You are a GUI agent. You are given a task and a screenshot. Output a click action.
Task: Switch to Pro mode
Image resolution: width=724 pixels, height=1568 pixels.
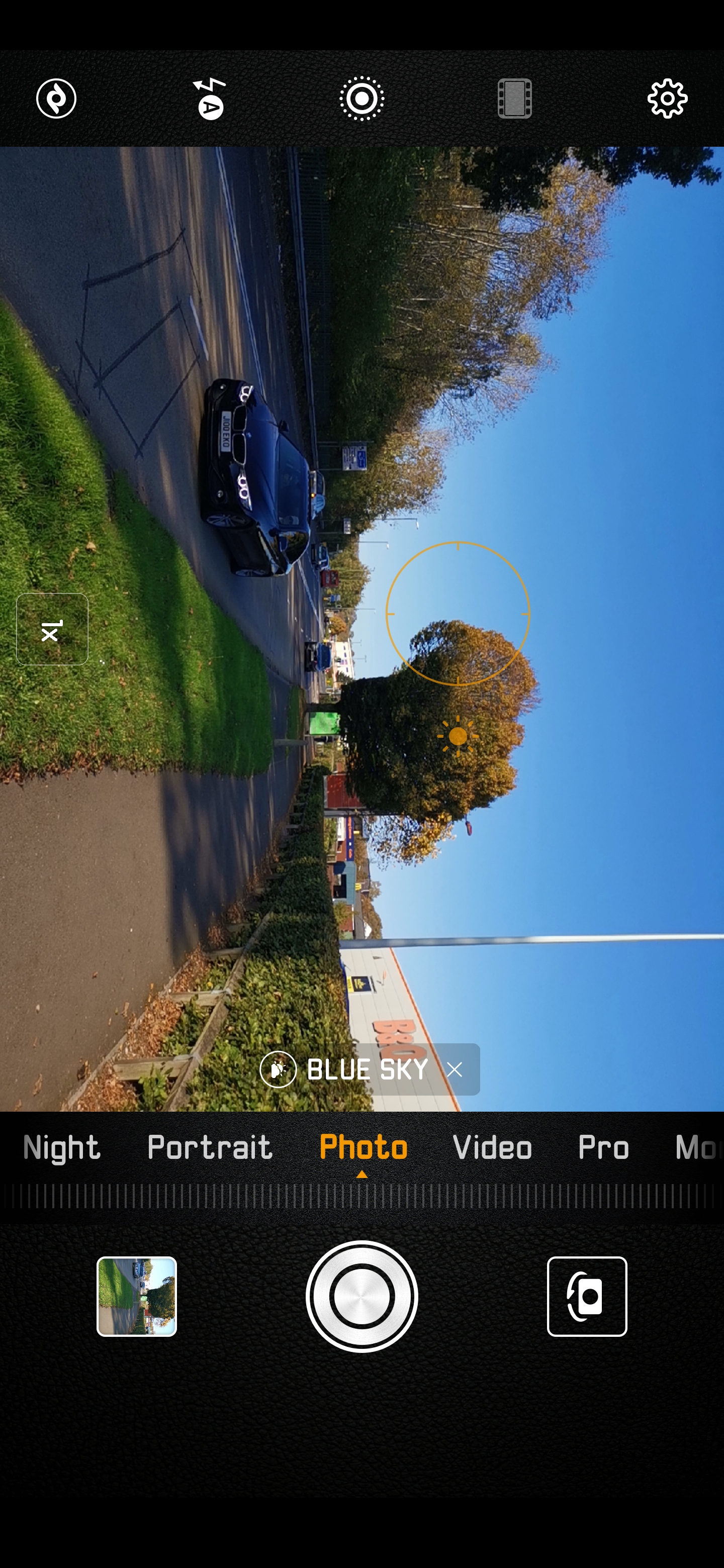pyautogui.click(x=603, y=1147)
